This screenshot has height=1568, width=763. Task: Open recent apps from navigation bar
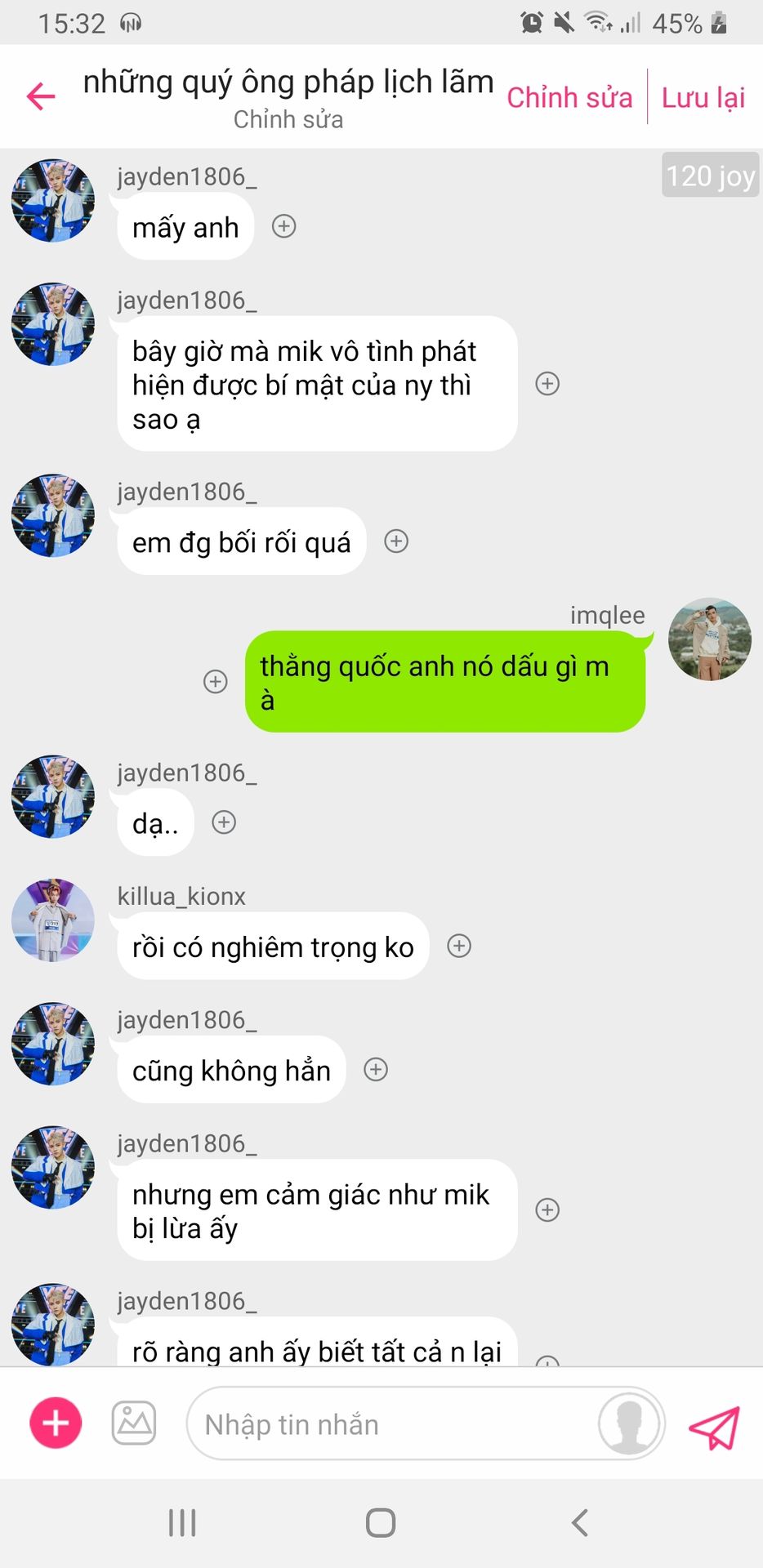click(182, 1522)
